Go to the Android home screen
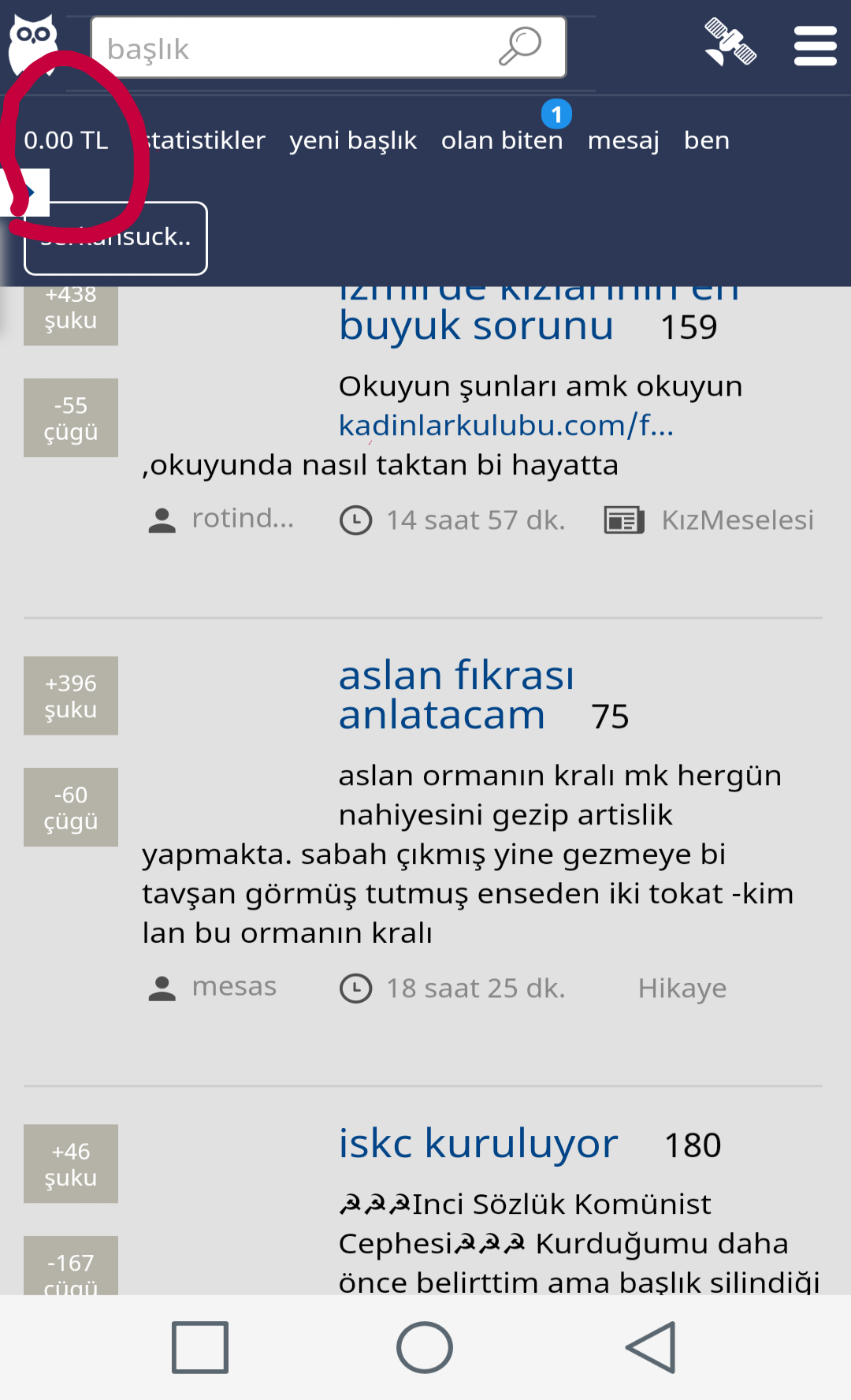Screen dimensions: 851x1400 point(425,1347)
